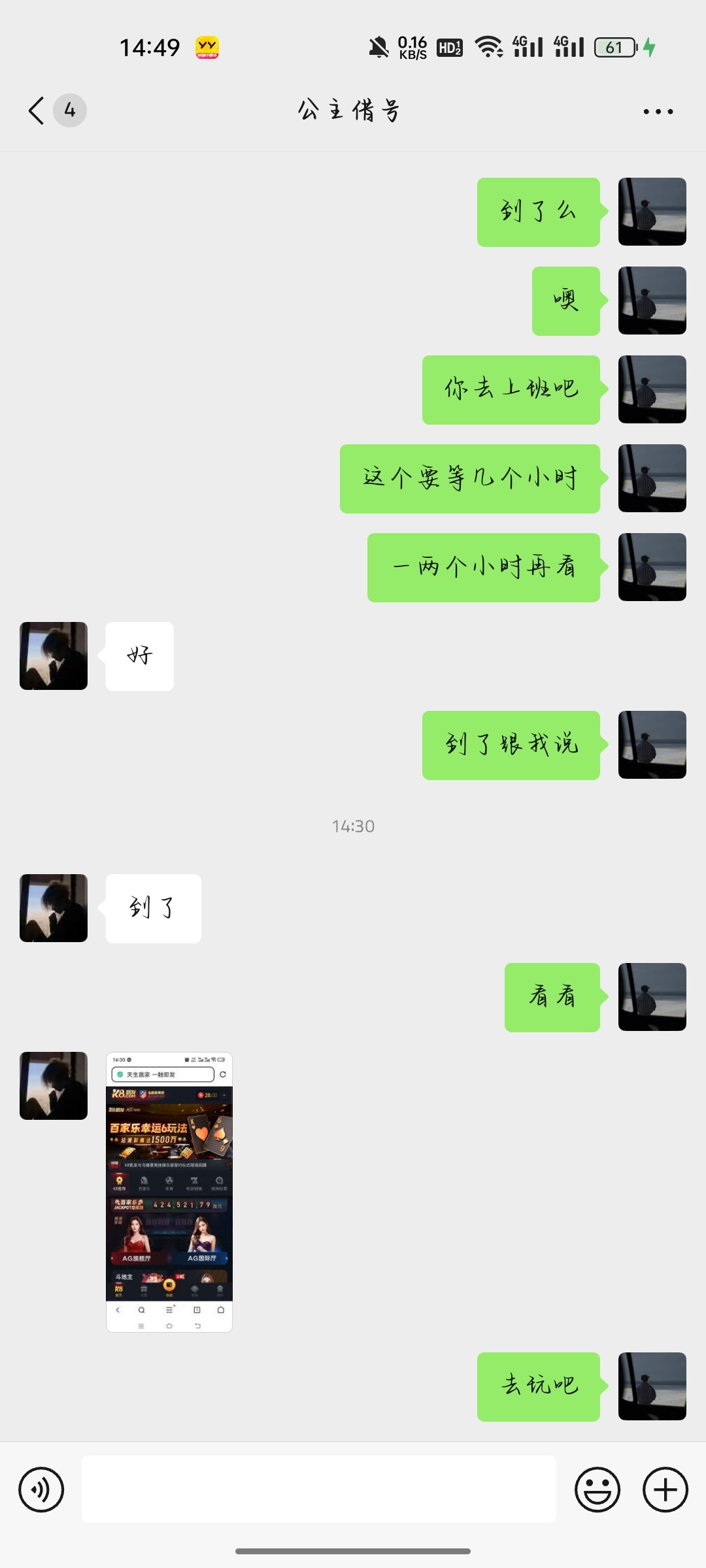
Task: Open chat info via three-dot menu
Action: 658,112
